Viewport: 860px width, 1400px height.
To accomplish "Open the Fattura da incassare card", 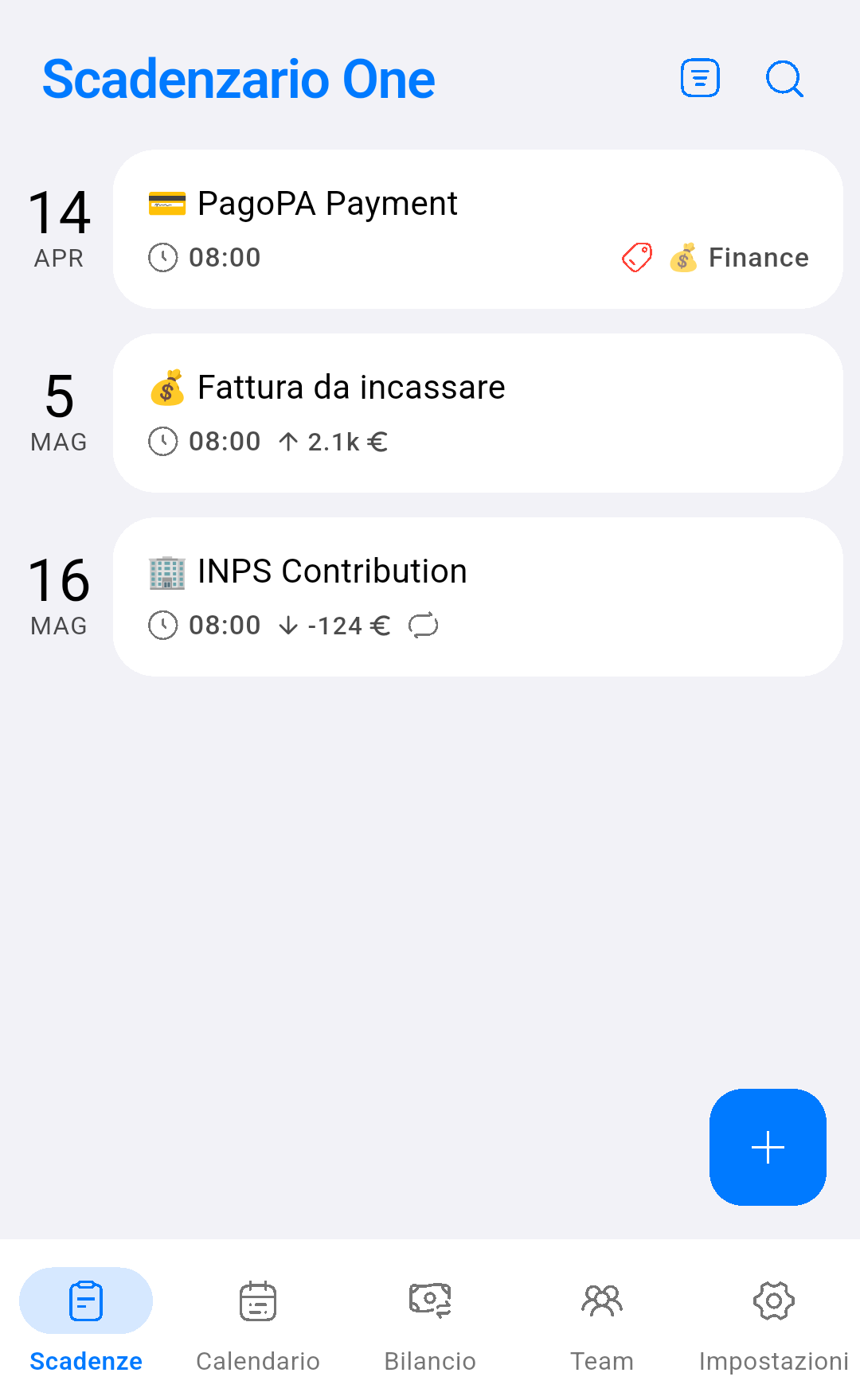I will coord(478,413).
